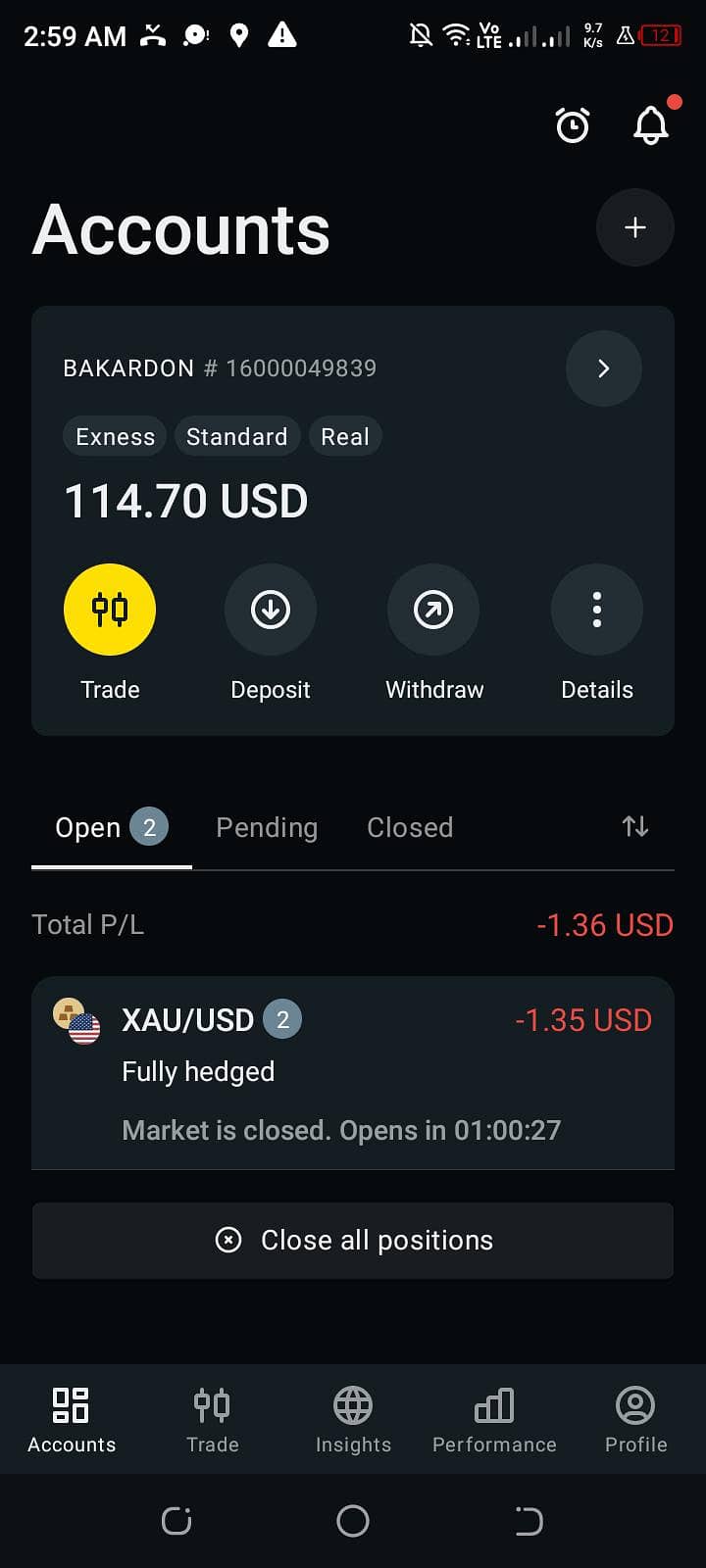Withdraw funds from the account
Image resolution: width=706 pixels, height=1568 pixels.
click(x=433, y=610)
